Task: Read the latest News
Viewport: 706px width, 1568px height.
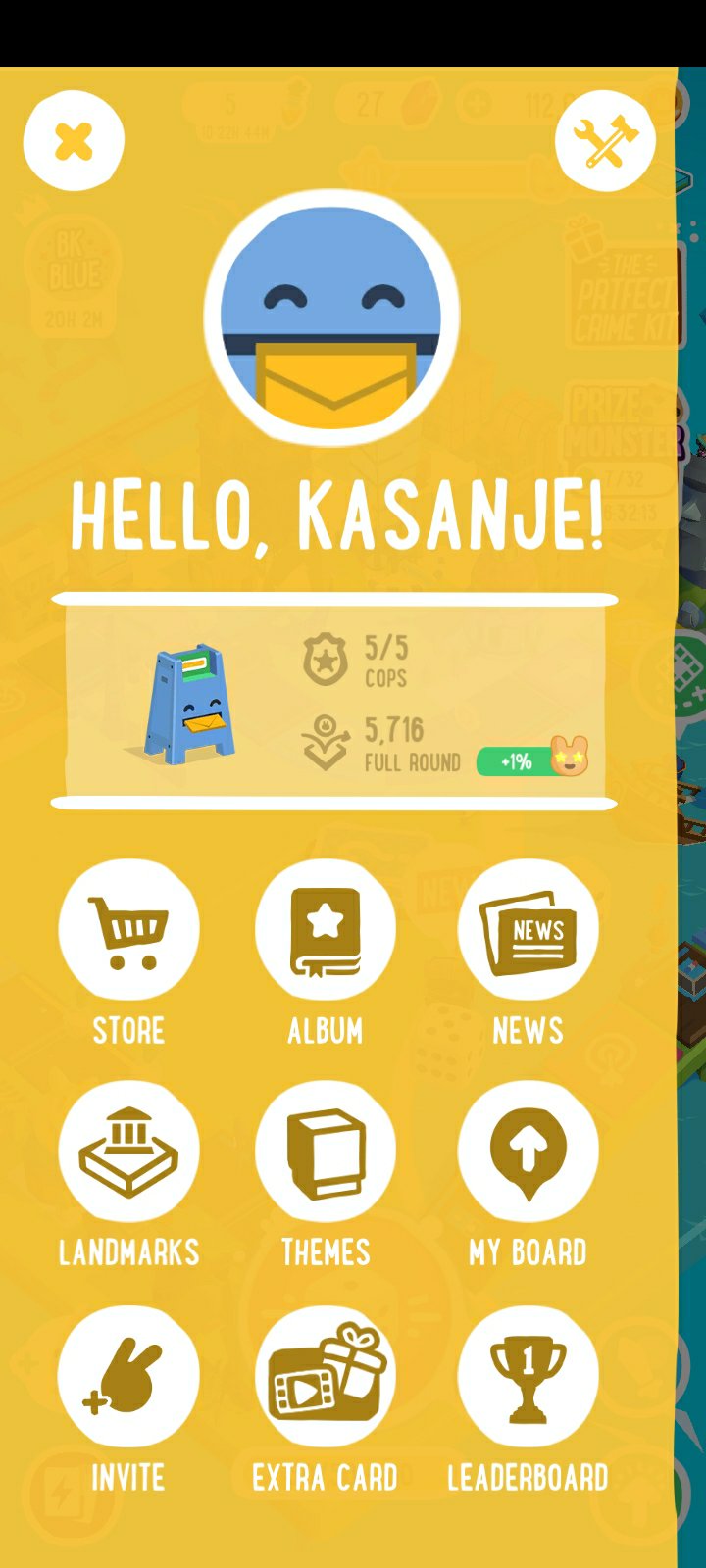Action: coord(528,930)
